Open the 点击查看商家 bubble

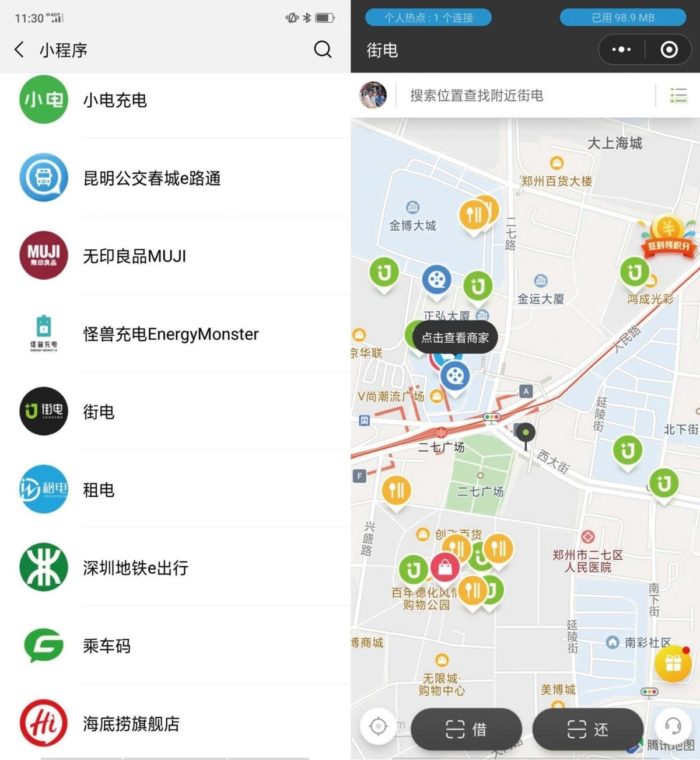(455, 338)
